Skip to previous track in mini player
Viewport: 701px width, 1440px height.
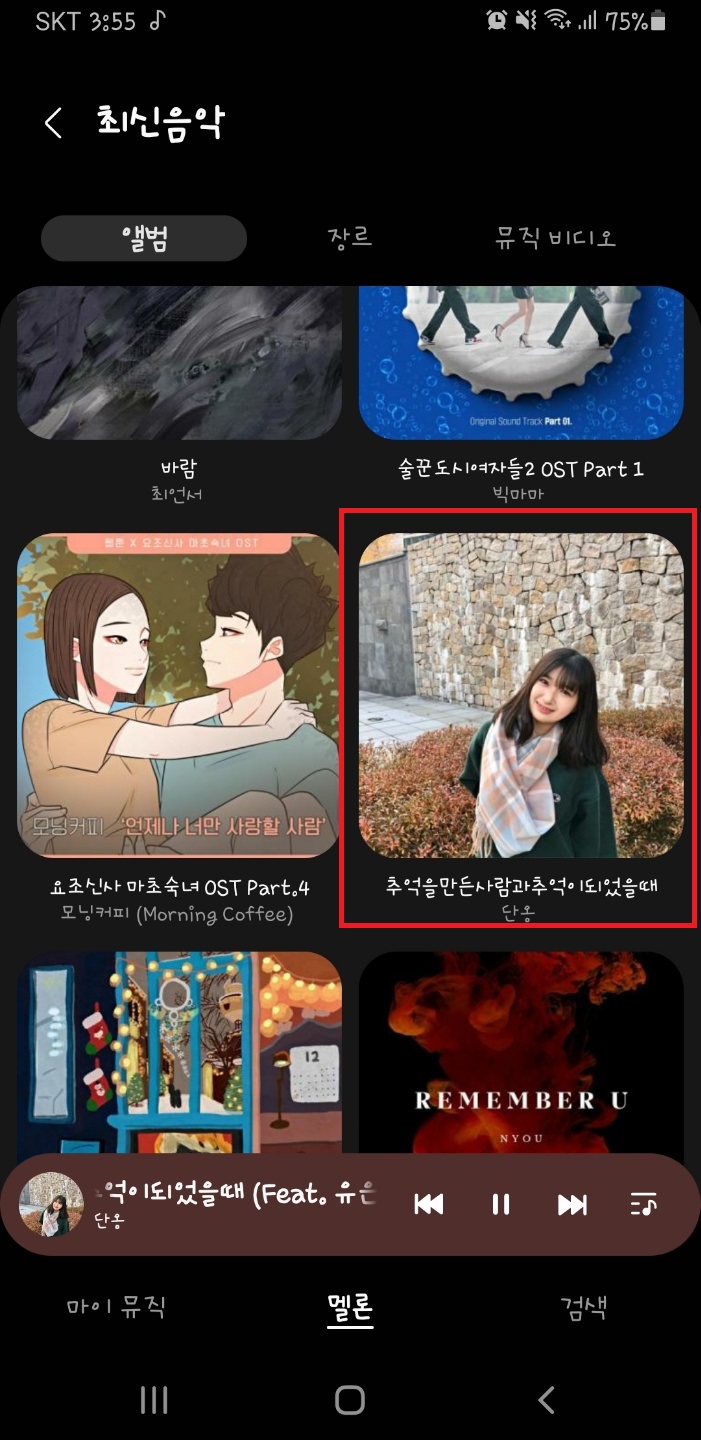(x=429, y=1204)
